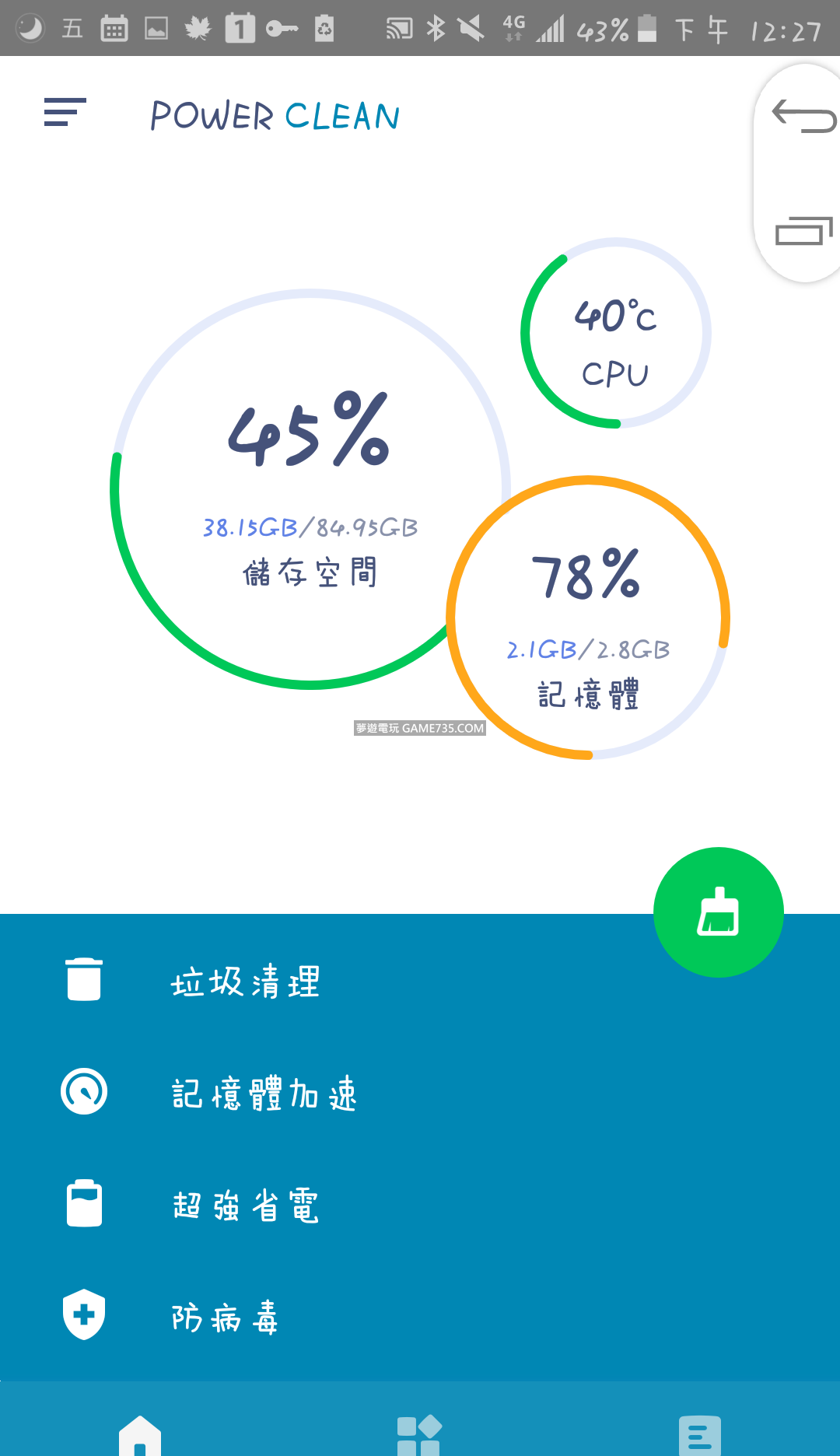Switch to the home tab

point(140,1436)
